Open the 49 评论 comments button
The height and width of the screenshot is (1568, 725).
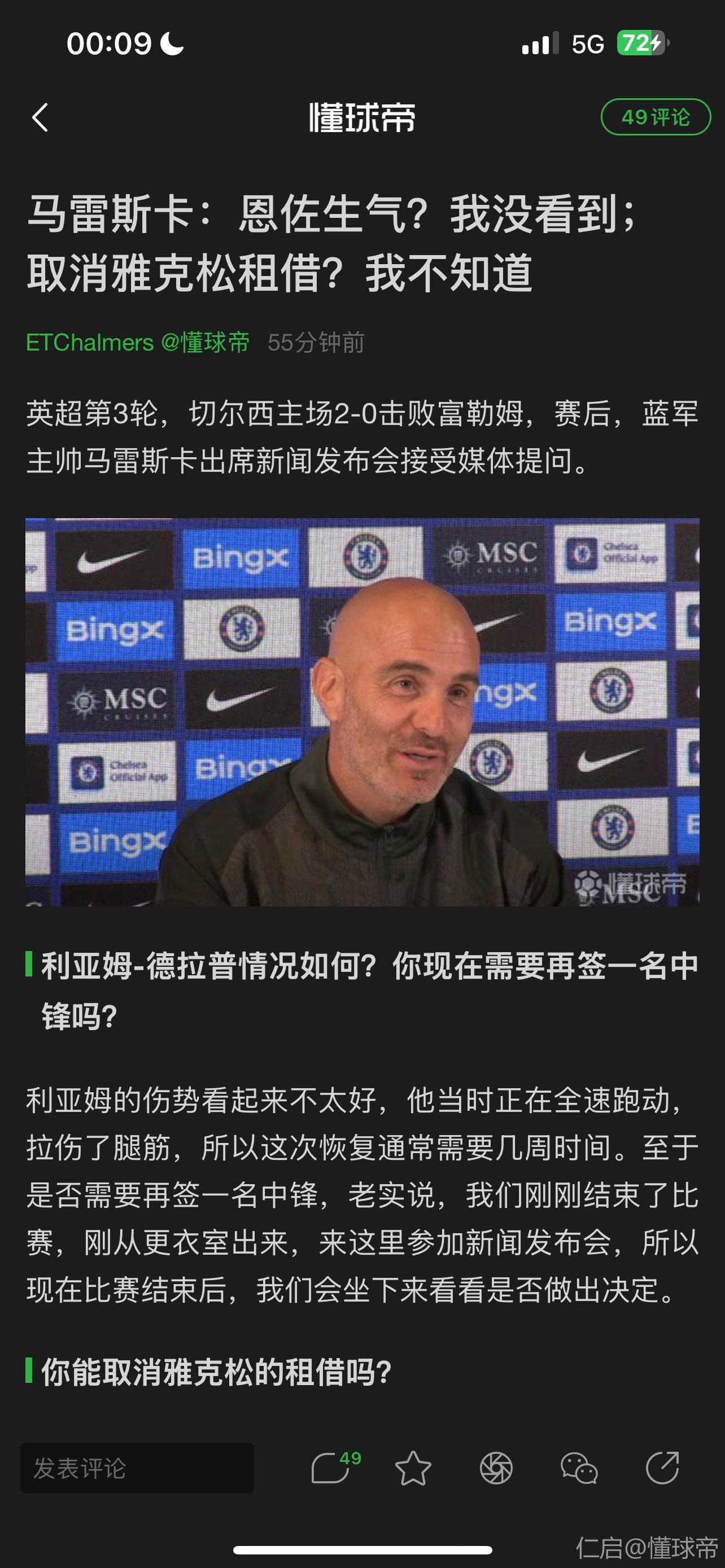point(655,117)
